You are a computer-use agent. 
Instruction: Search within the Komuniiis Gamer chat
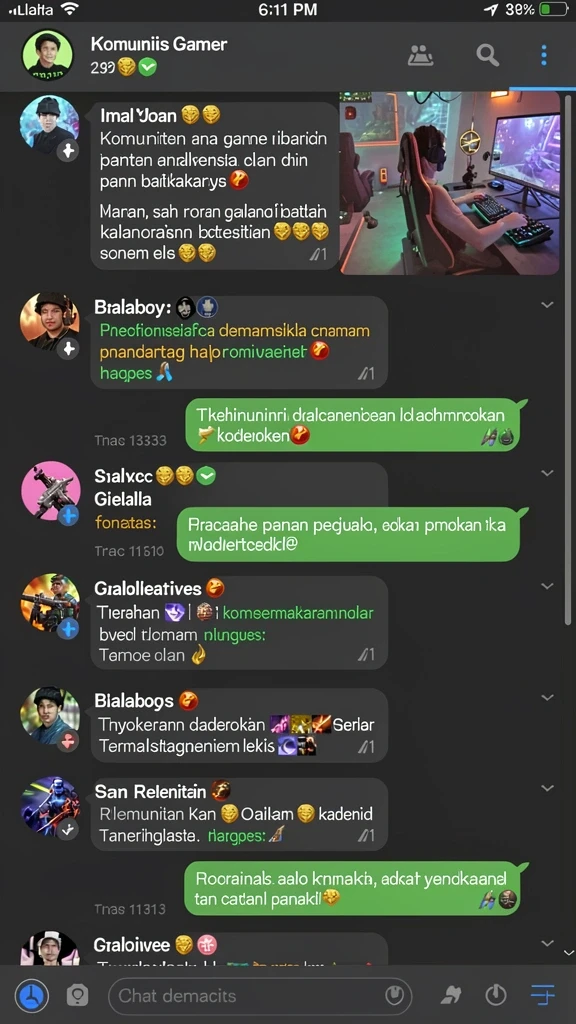[x=487, y=56]
